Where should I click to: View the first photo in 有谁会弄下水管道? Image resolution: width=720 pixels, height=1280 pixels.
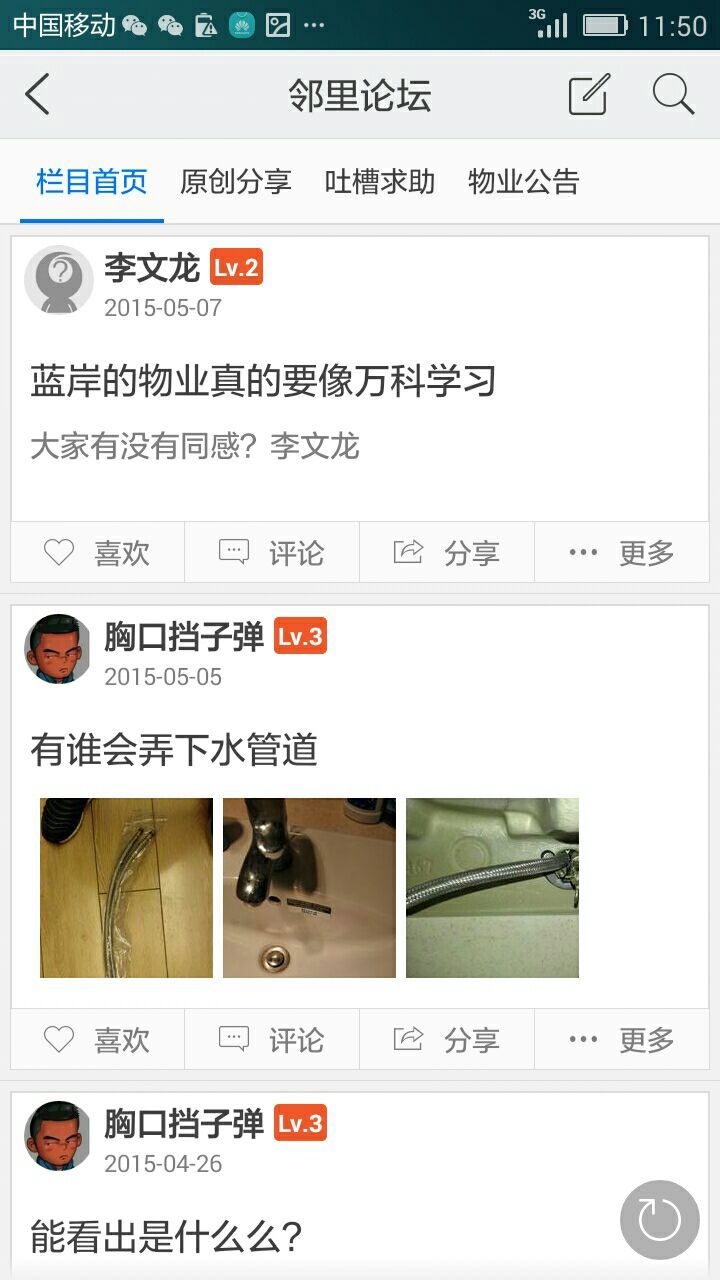(126, 887)
